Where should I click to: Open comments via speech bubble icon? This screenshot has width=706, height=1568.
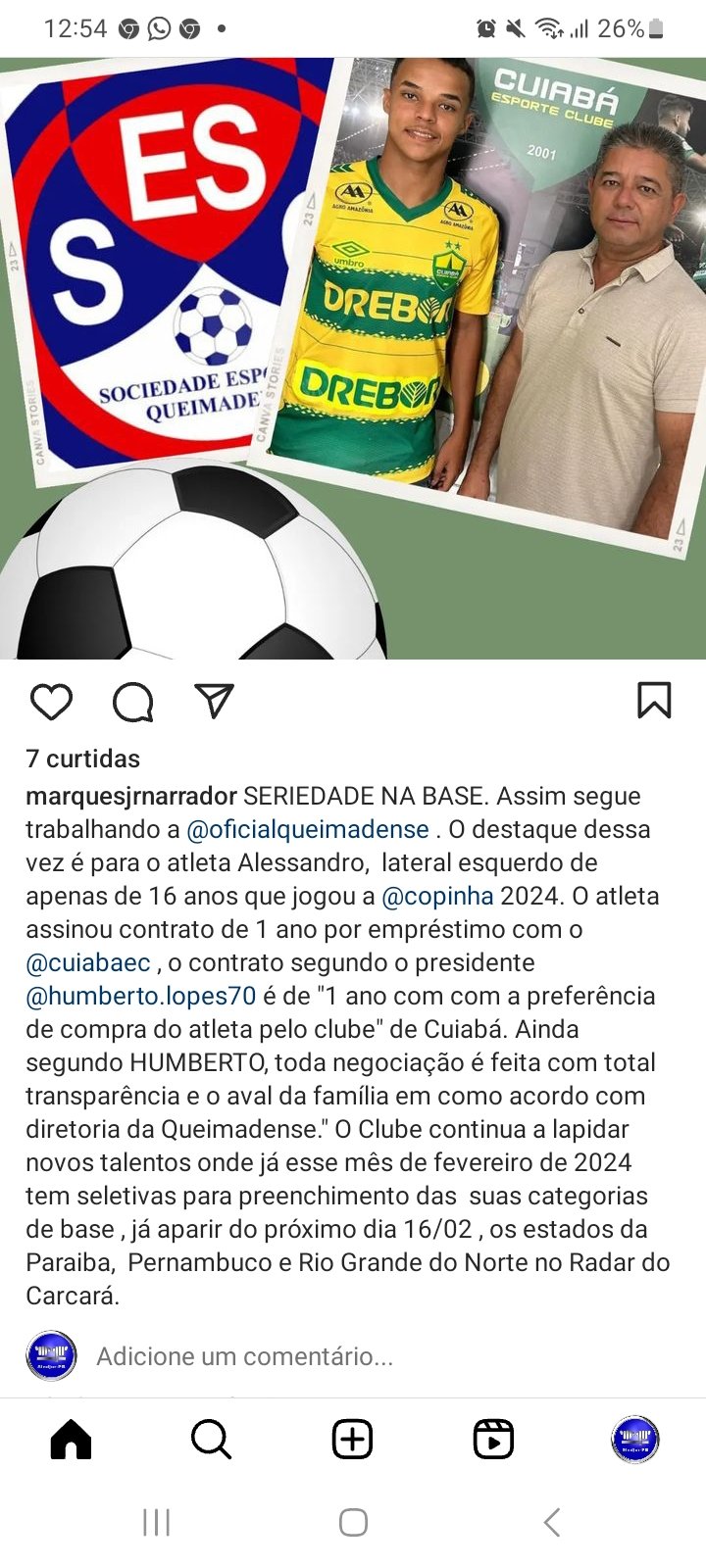pos(132,702)
